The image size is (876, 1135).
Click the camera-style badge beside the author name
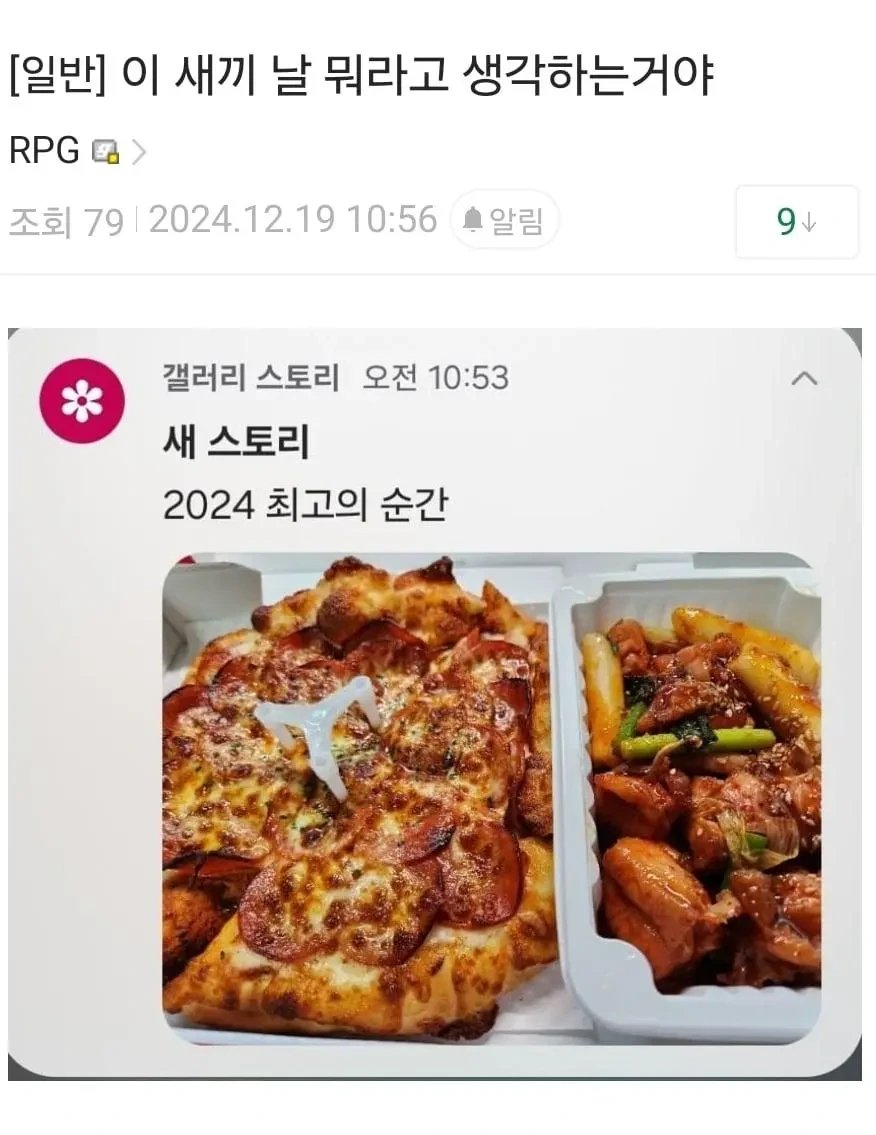(105, 149)
